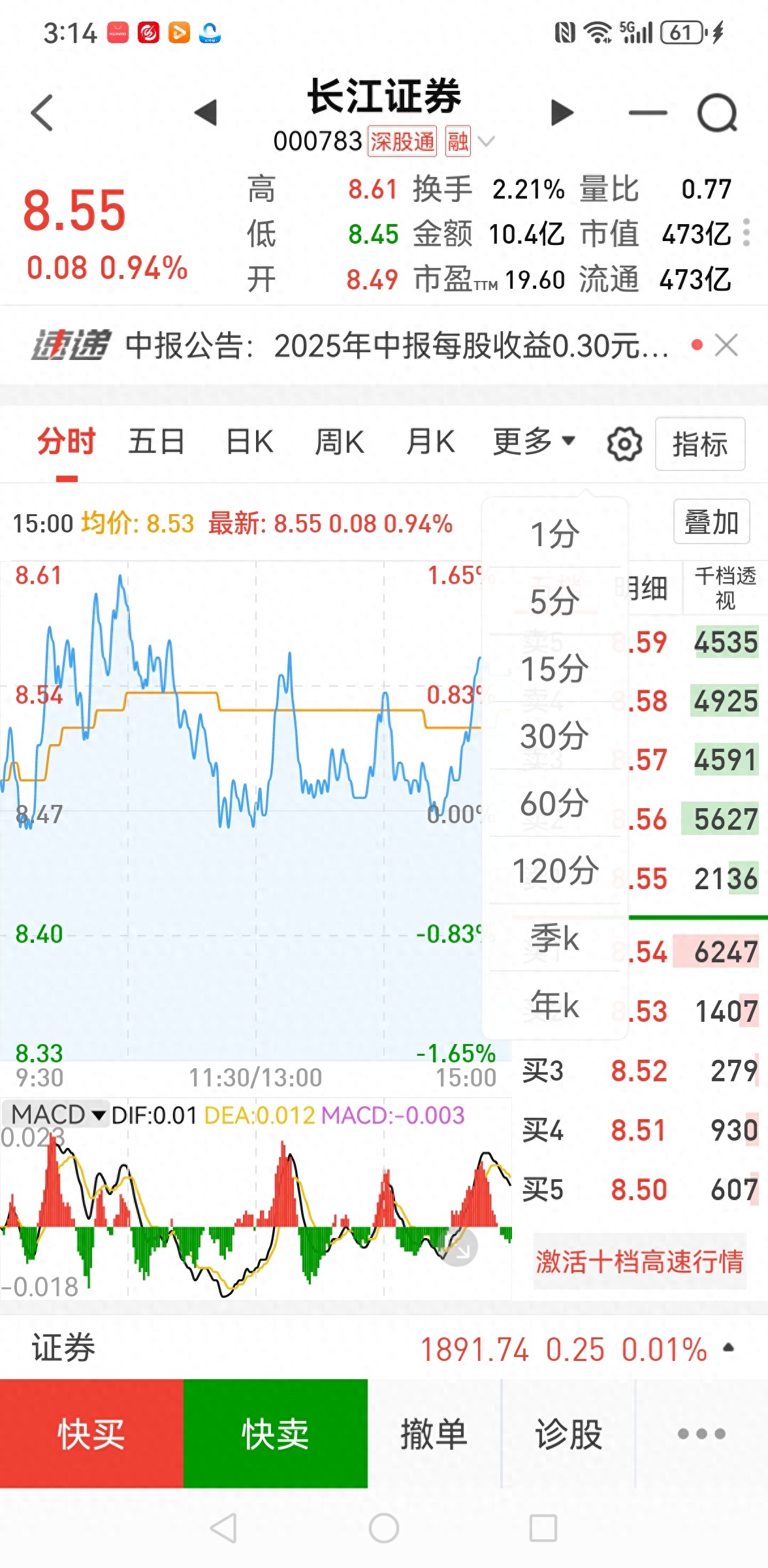This screenshot has height=1568, width=768.
Task: Expand the MACD indicator dropdown
Action: click(x=57, y=1115)
